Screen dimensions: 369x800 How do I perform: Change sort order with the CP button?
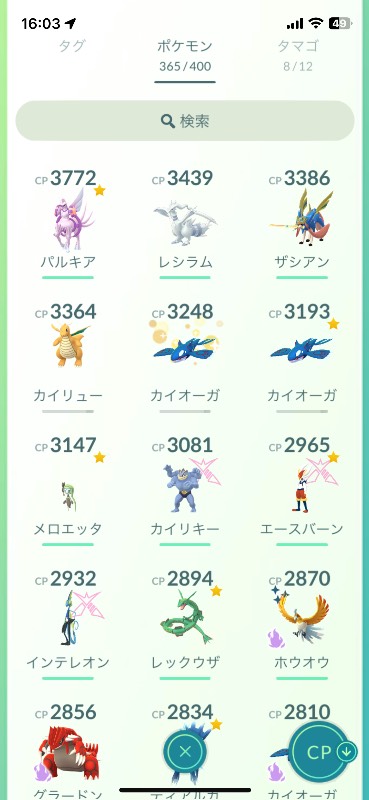click(323, 752)
